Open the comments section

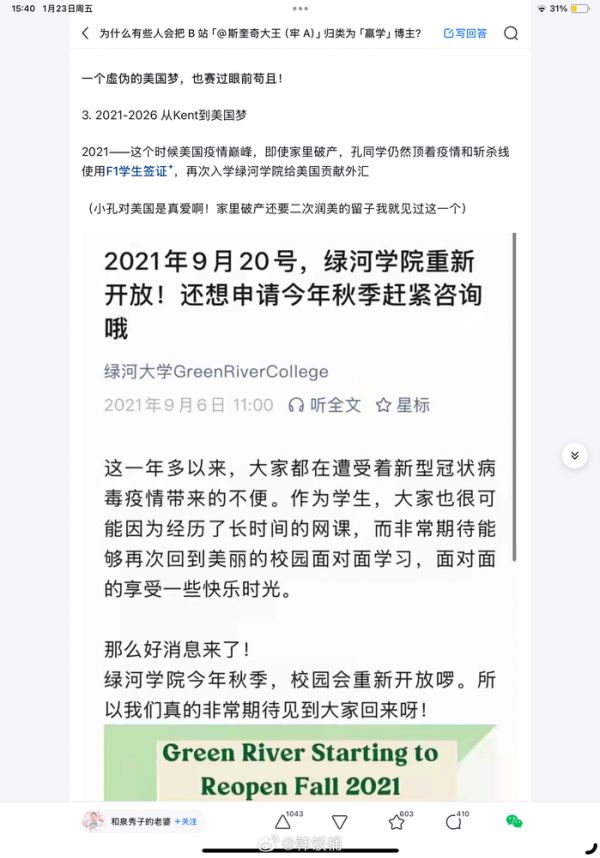pos(454,822)
